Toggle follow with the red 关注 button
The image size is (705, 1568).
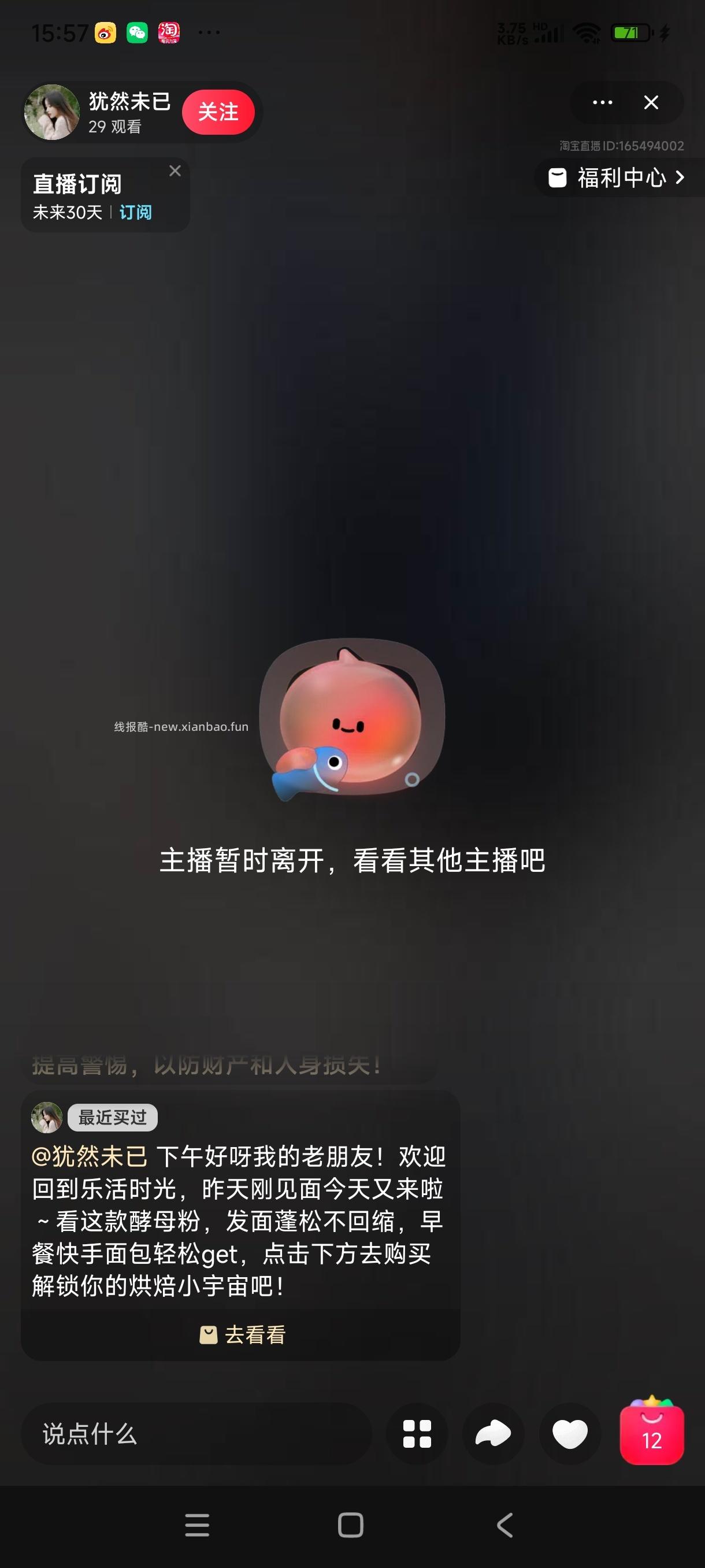point(218,112)
